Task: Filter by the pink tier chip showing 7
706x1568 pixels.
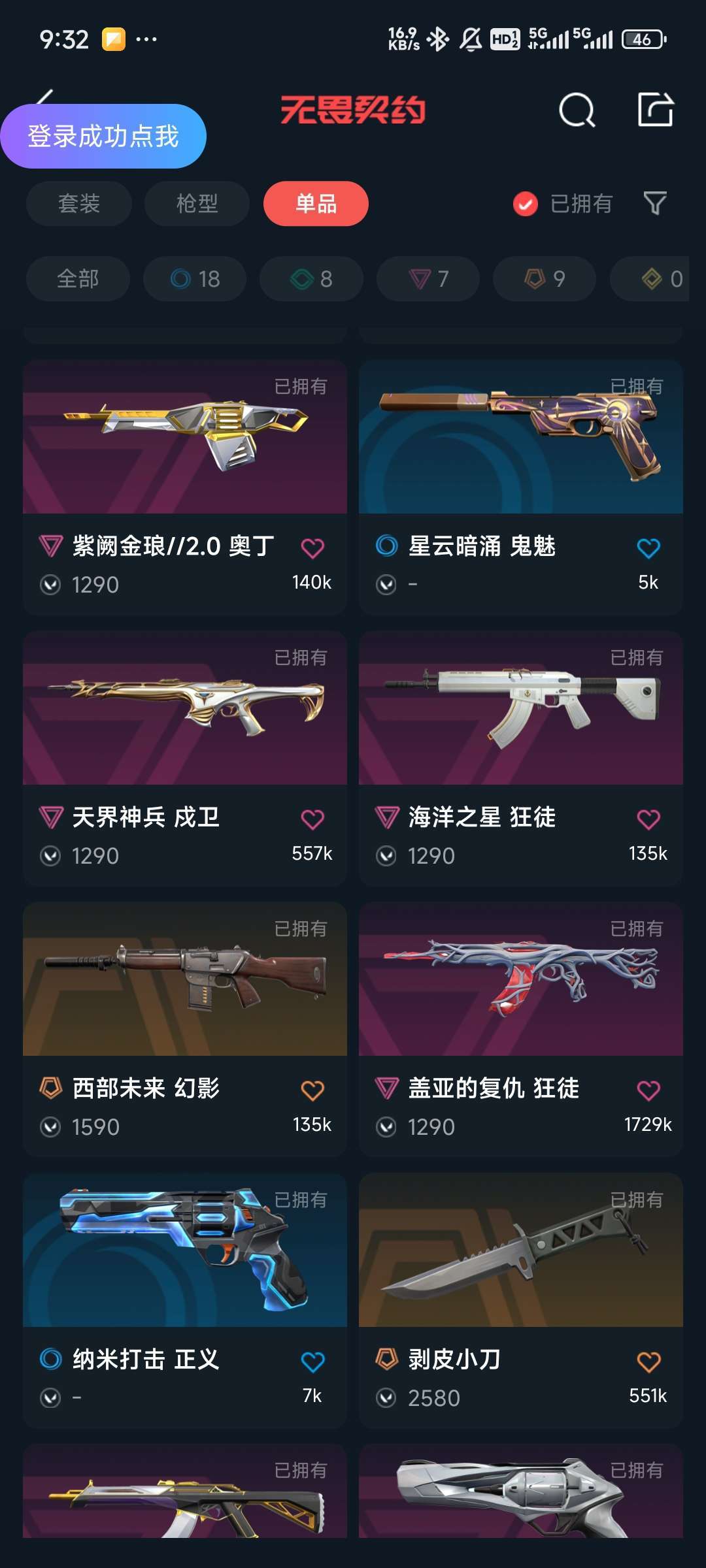Action: point(428,279)
